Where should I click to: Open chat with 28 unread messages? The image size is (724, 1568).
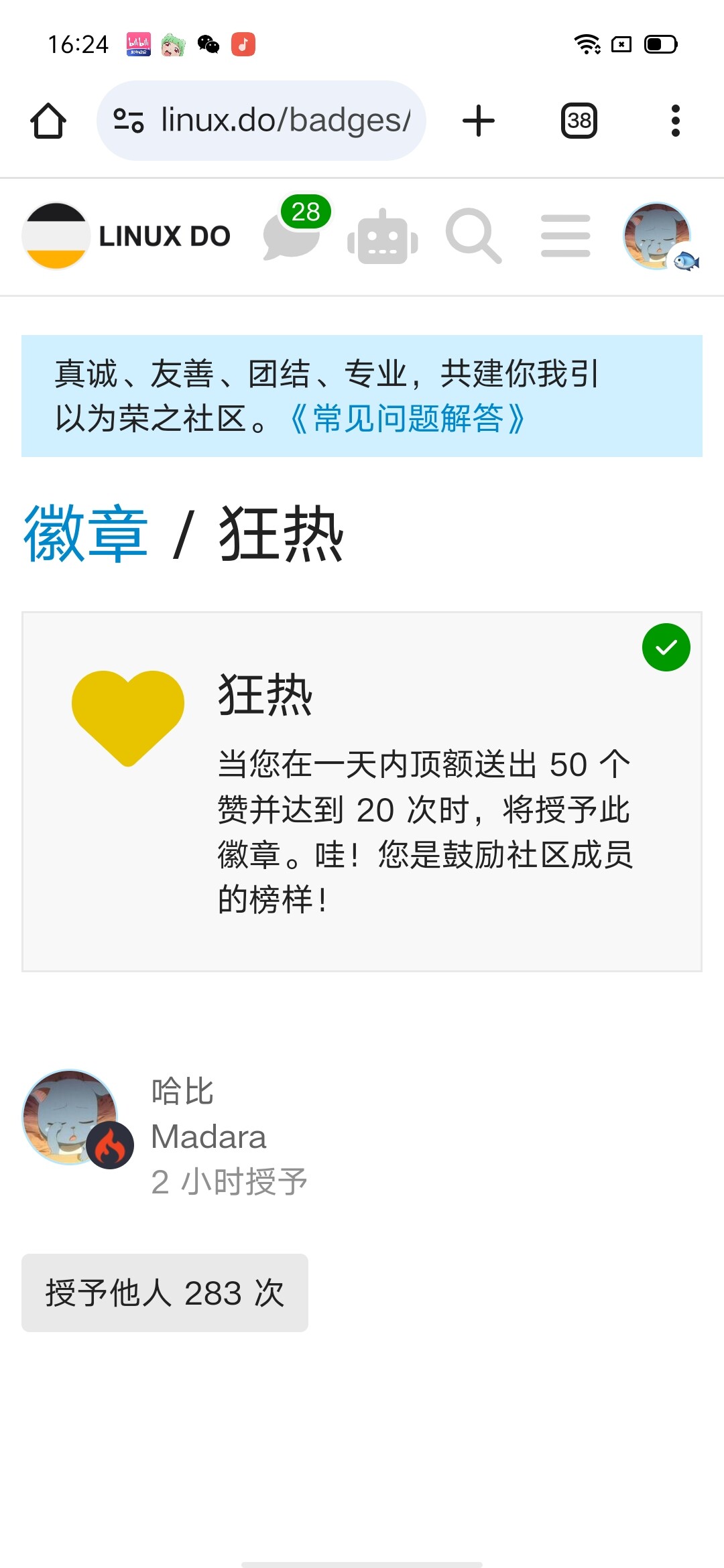click(294, 232)
